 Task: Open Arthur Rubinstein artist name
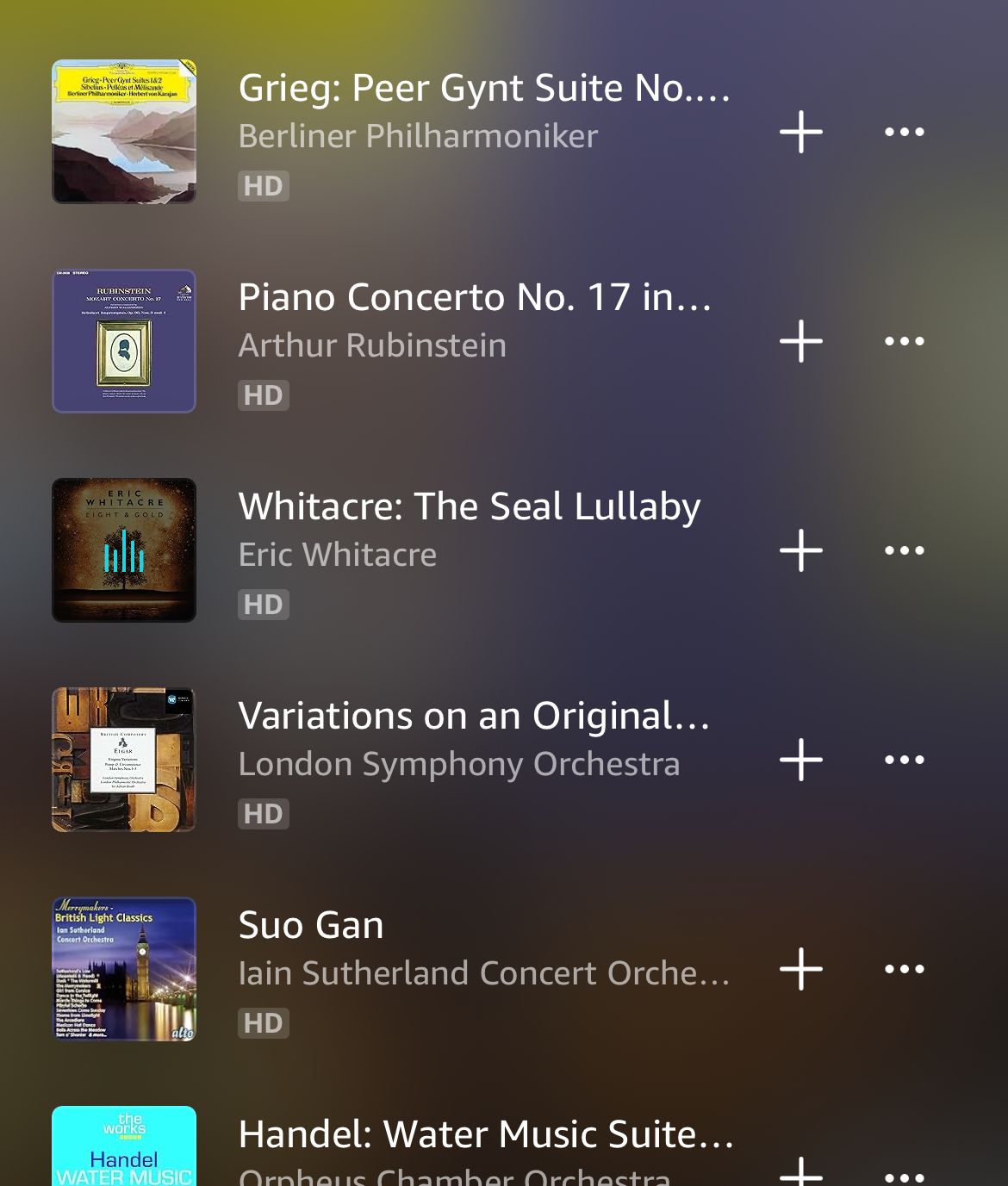point(373,345)
